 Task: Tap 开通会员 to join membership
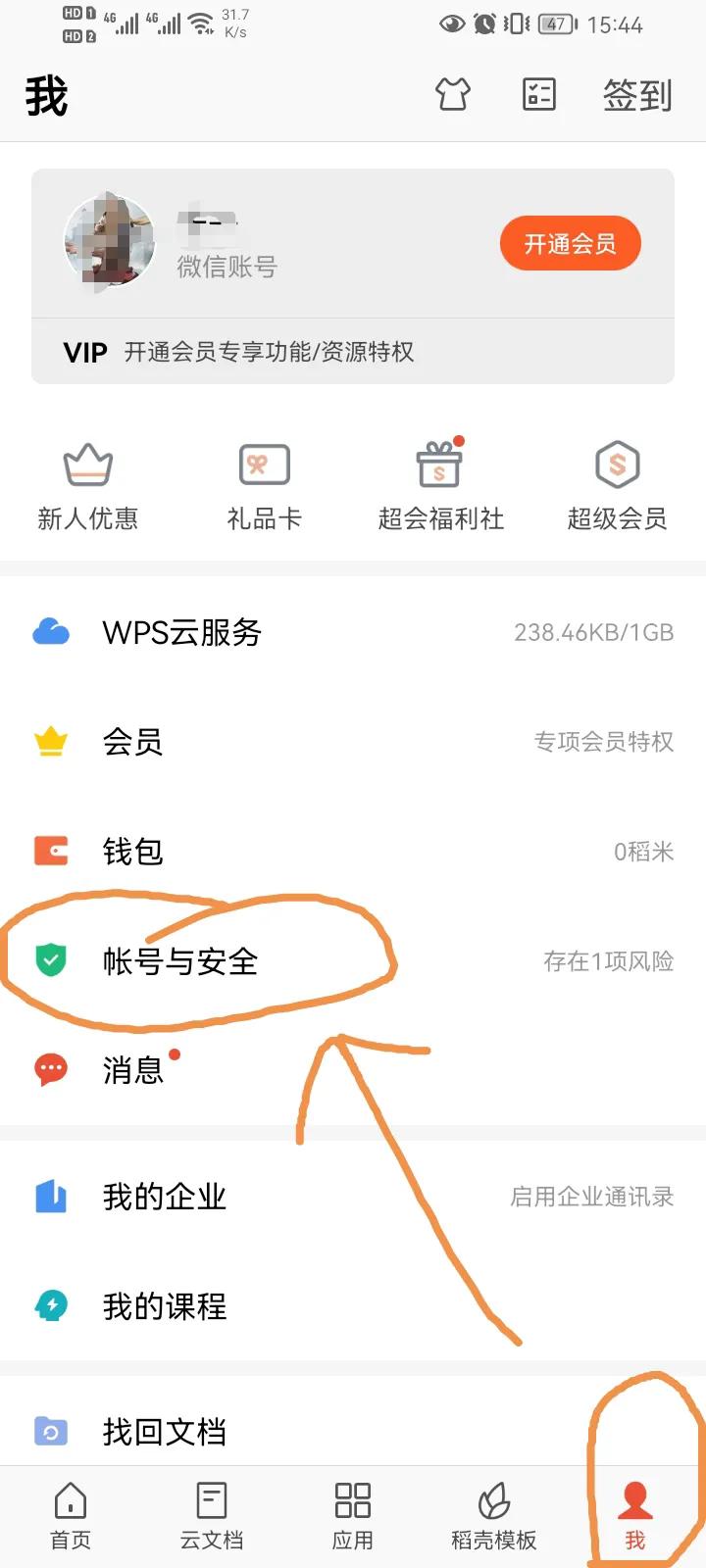[570, 243]
